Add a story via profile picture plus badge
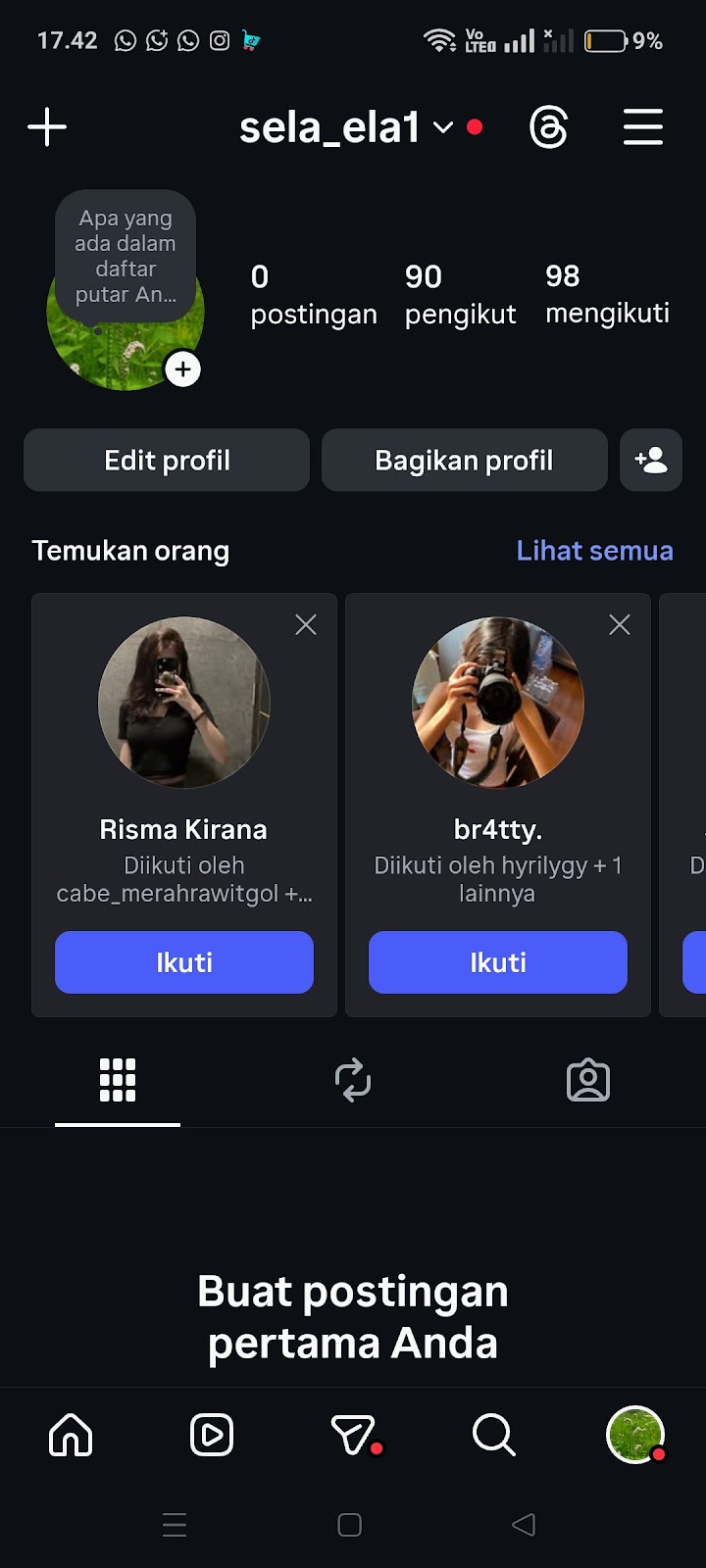 click(x=182, y=369)
